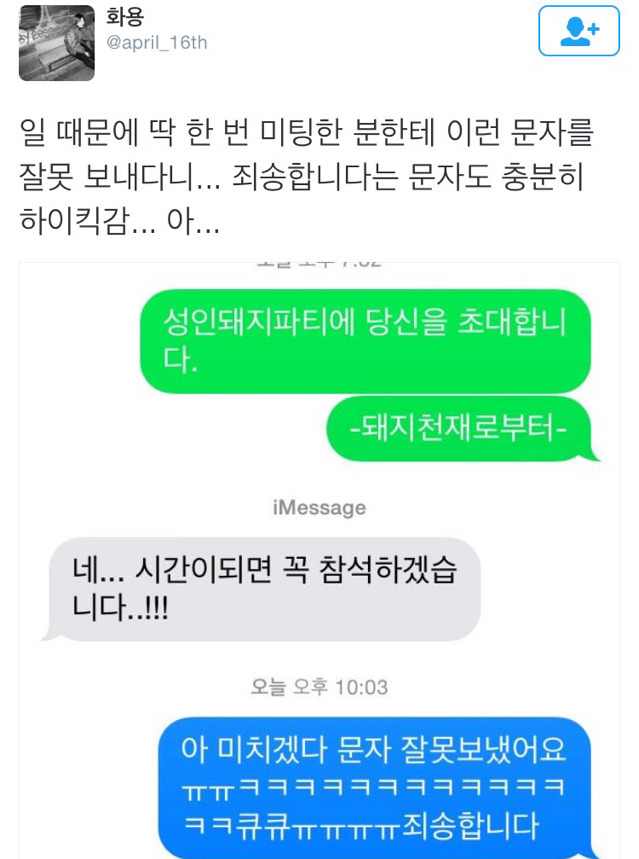Viewport: 639px width, 859px height.
Task: Open 화용's profile avatar
Action: click(57, 42)
